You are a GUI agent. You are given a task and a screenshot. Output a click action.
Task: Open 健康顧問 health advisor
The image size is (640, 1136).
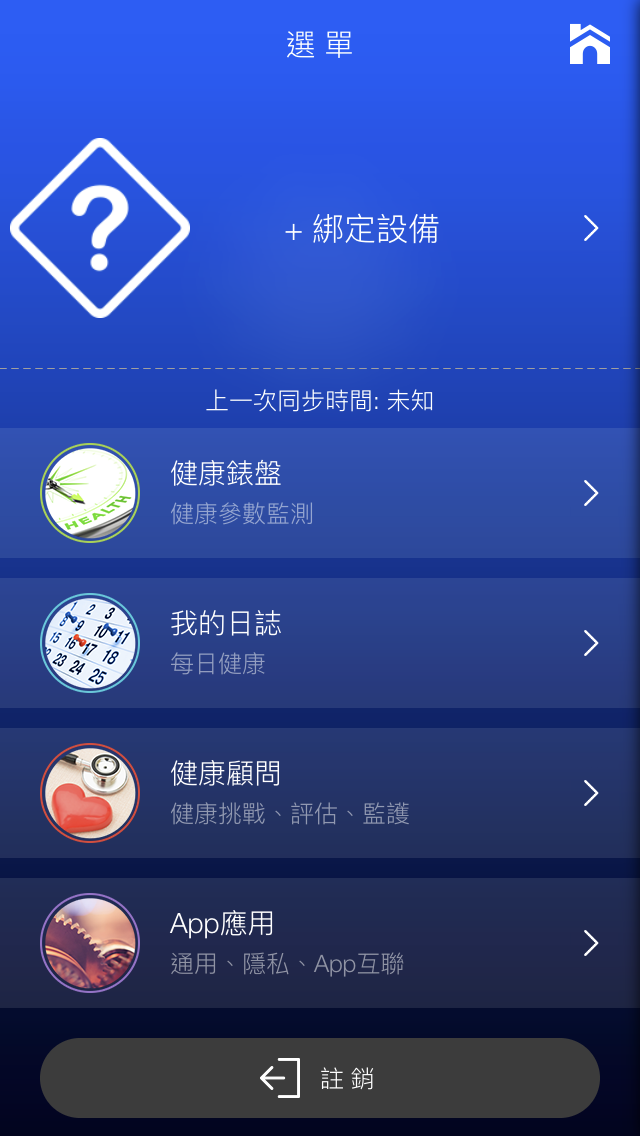click(x=320, y=793)
